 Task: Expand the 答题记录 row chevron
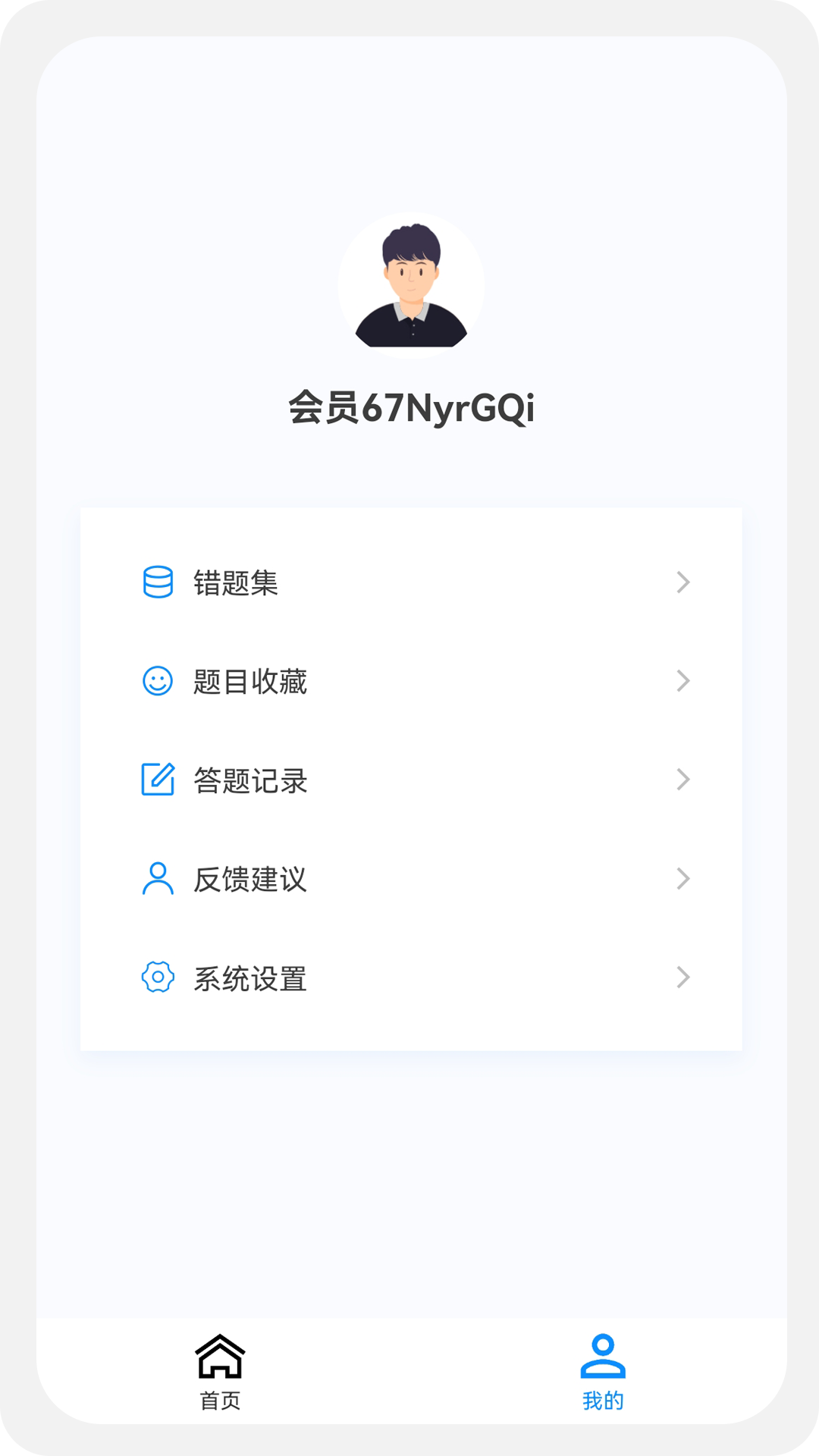pos(683,780)
